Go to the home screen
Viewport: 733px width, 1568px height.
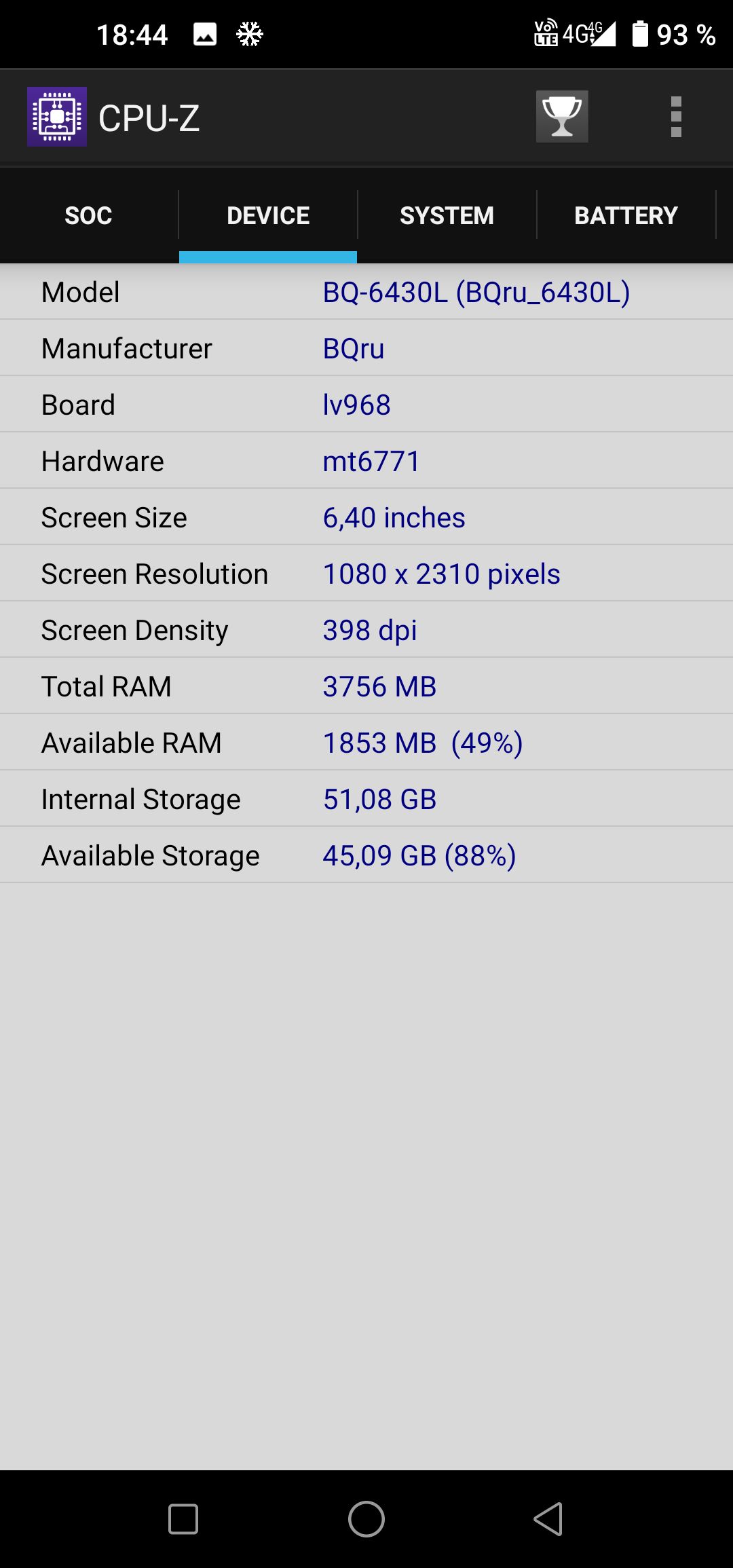pyautogui.click(x=366, y=1518)
